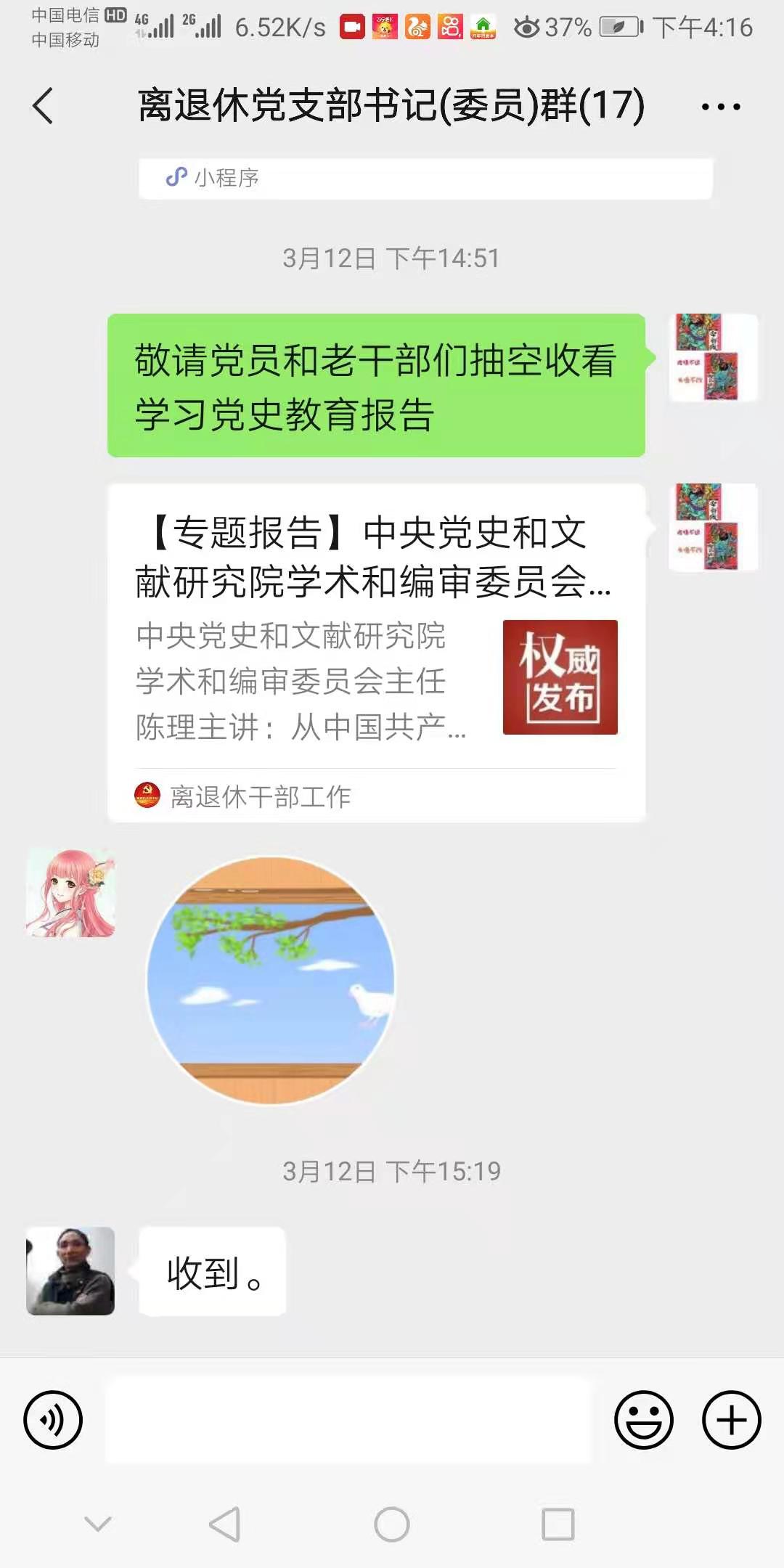Tap the system home button
This screenshot has height=1568, width=784.
click(x=392, y=1524)
